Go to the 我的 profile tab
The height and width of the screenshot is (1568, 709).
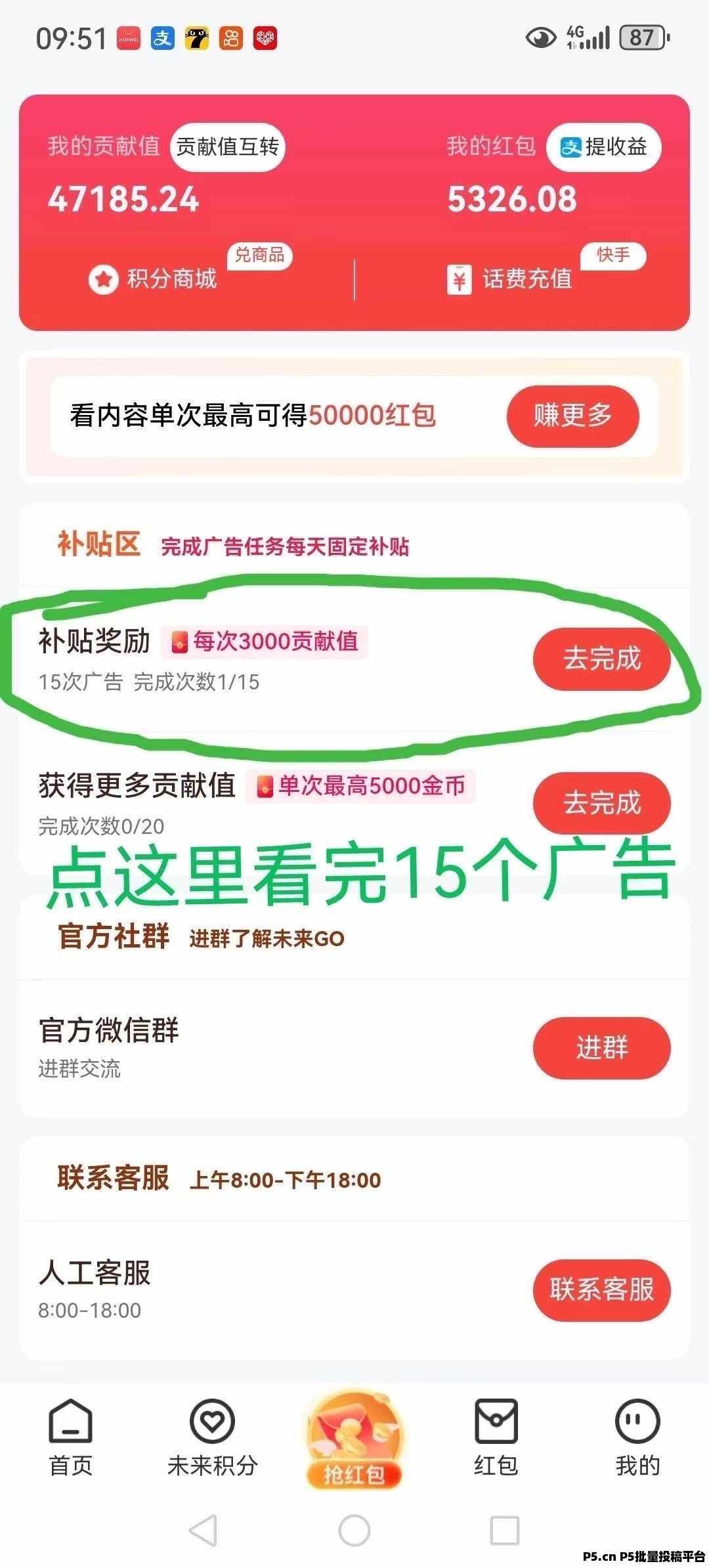pyautogui.click(x=637, y=1437)
